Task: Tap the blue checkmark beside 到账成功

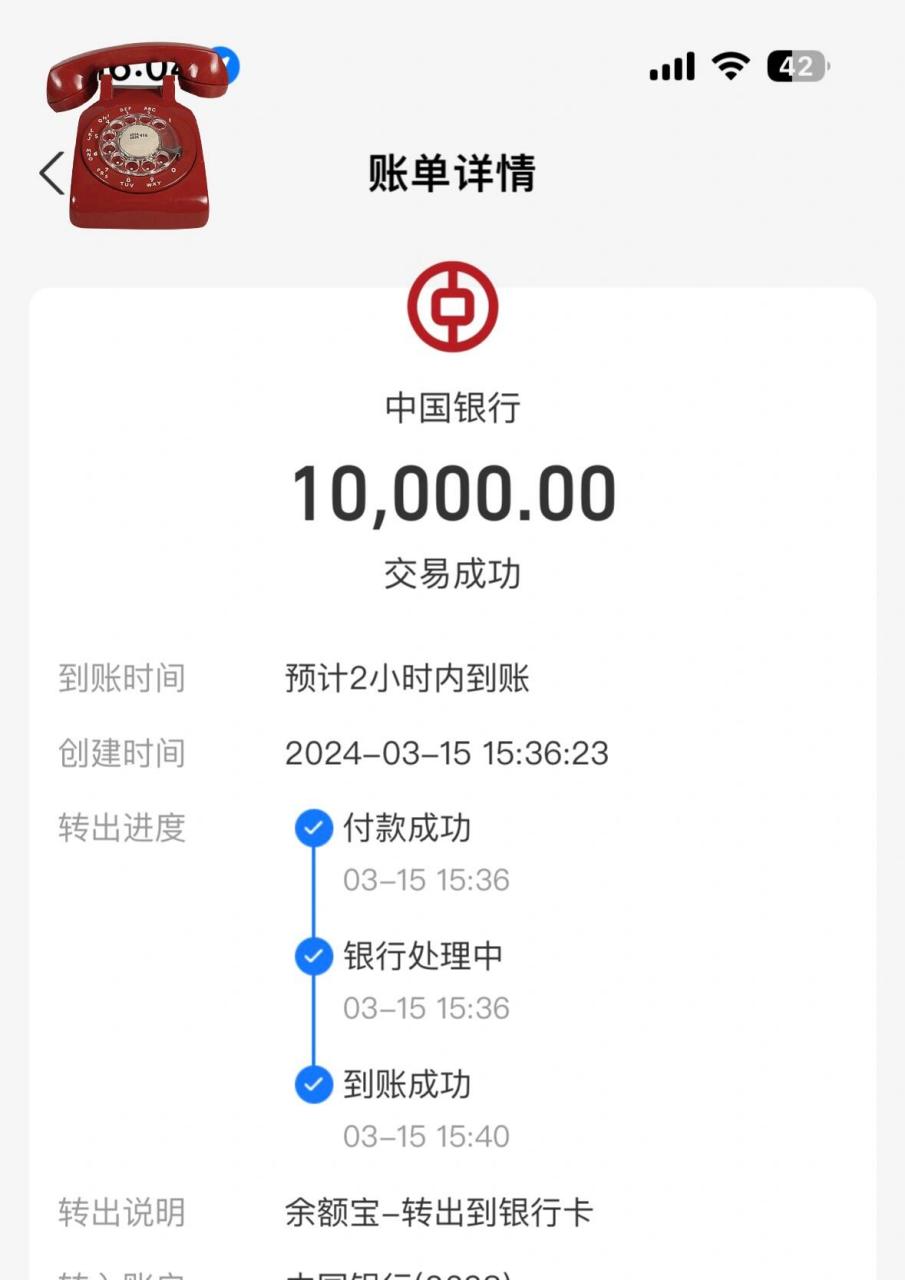Action: (x=314, y=1084)
